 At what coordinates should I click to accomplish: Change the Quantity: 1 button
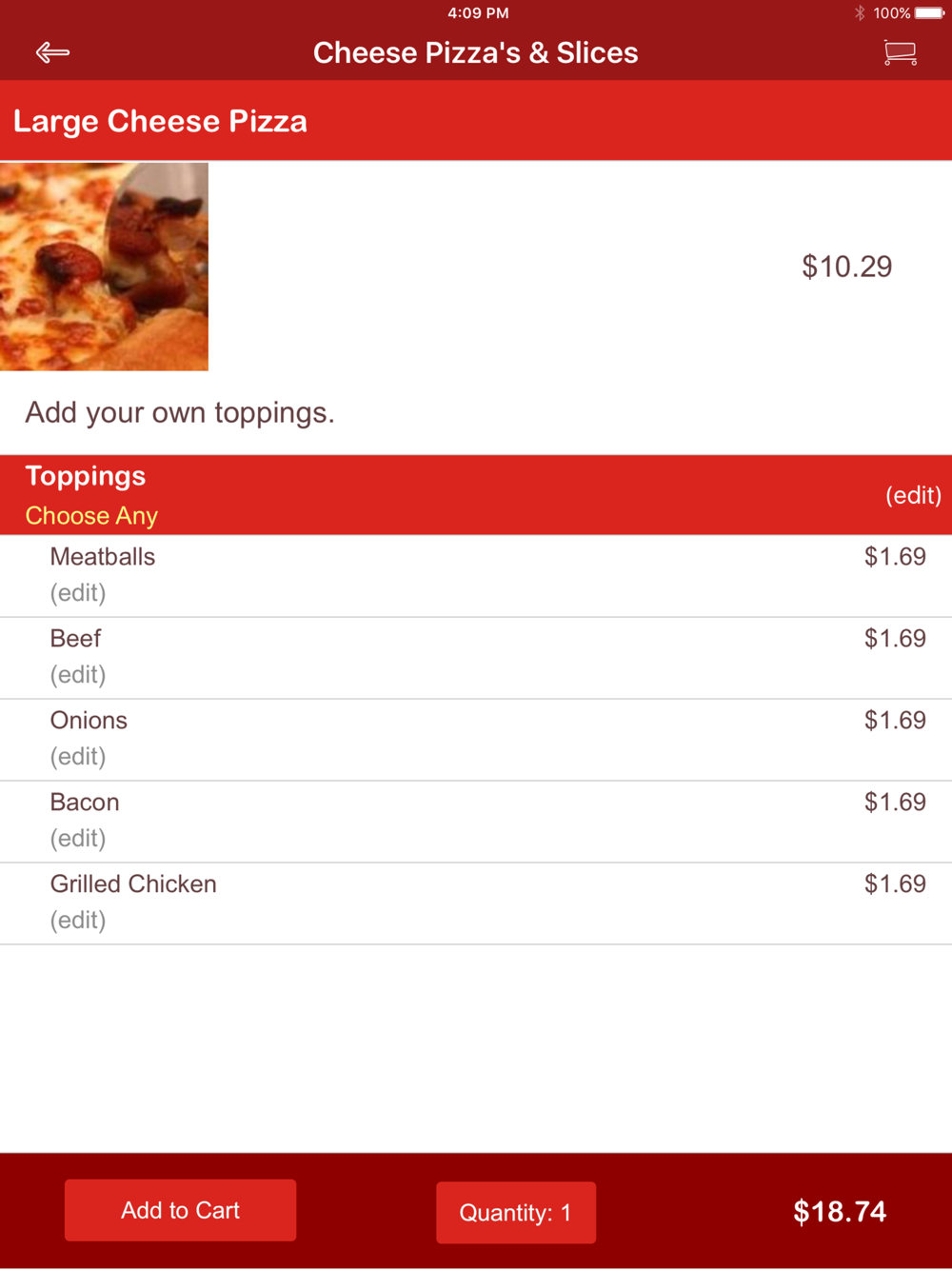[x=516, y=1213]
